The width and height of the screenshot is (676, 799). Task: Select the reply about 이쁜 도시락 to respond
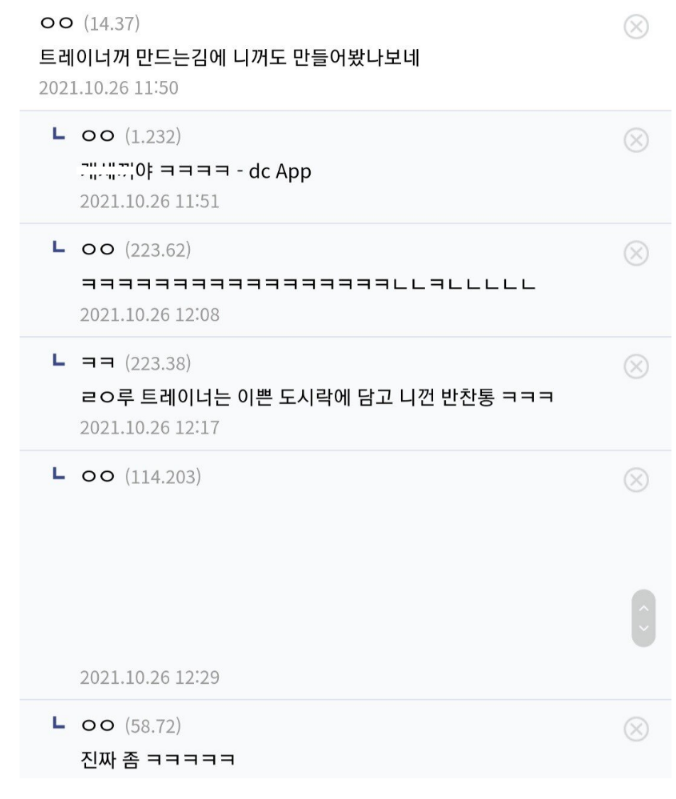click(317, 399)
